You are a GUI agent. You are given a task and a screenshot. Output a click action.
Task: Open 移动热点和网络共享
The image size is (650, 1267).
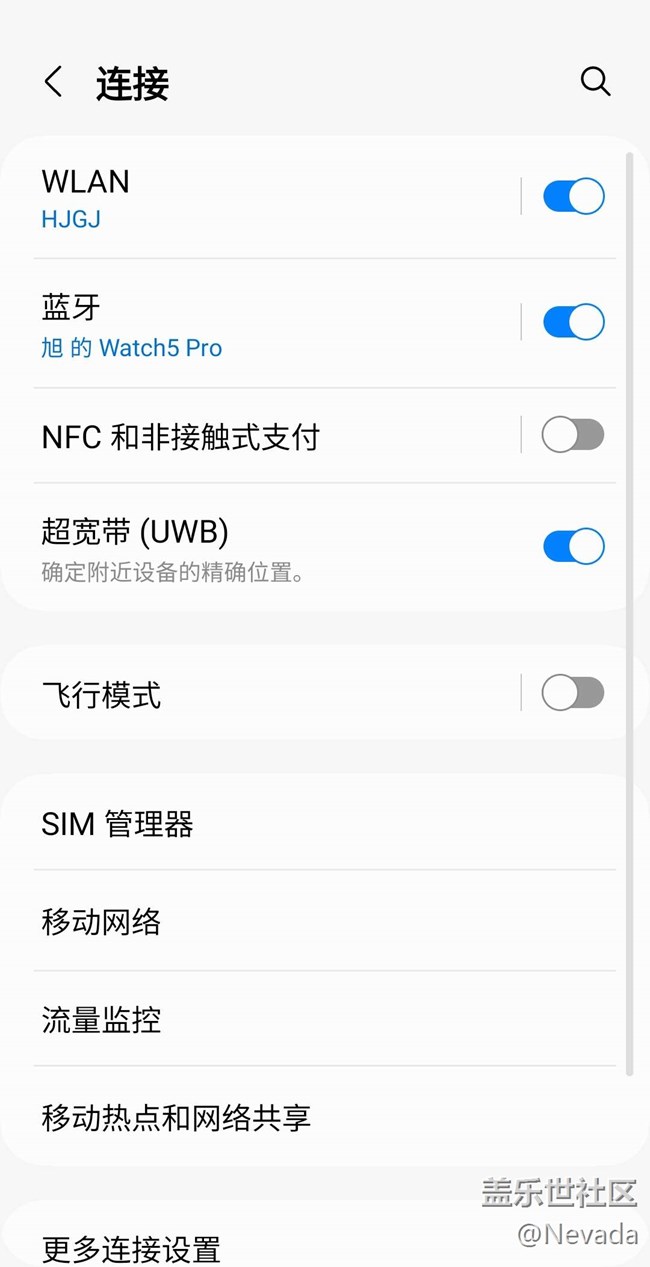[x=300, y=1117]
